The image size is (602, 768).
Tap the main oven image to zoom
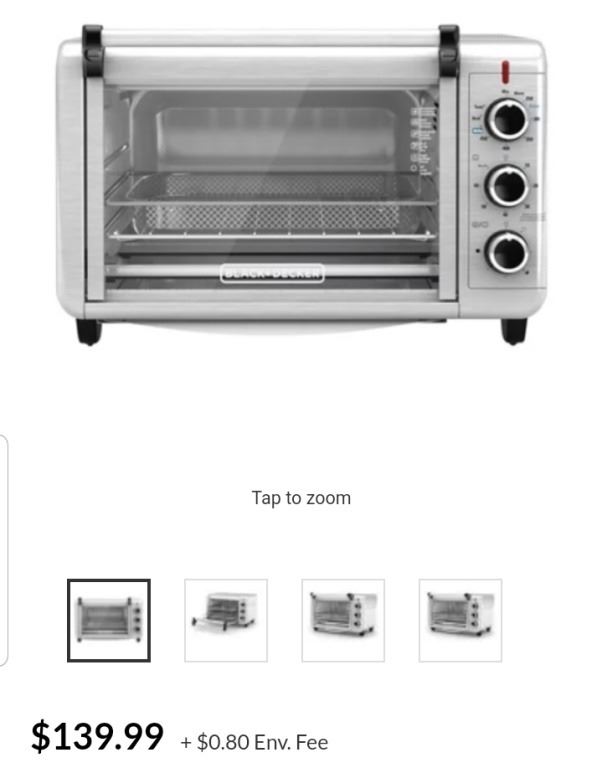point(300,185)
